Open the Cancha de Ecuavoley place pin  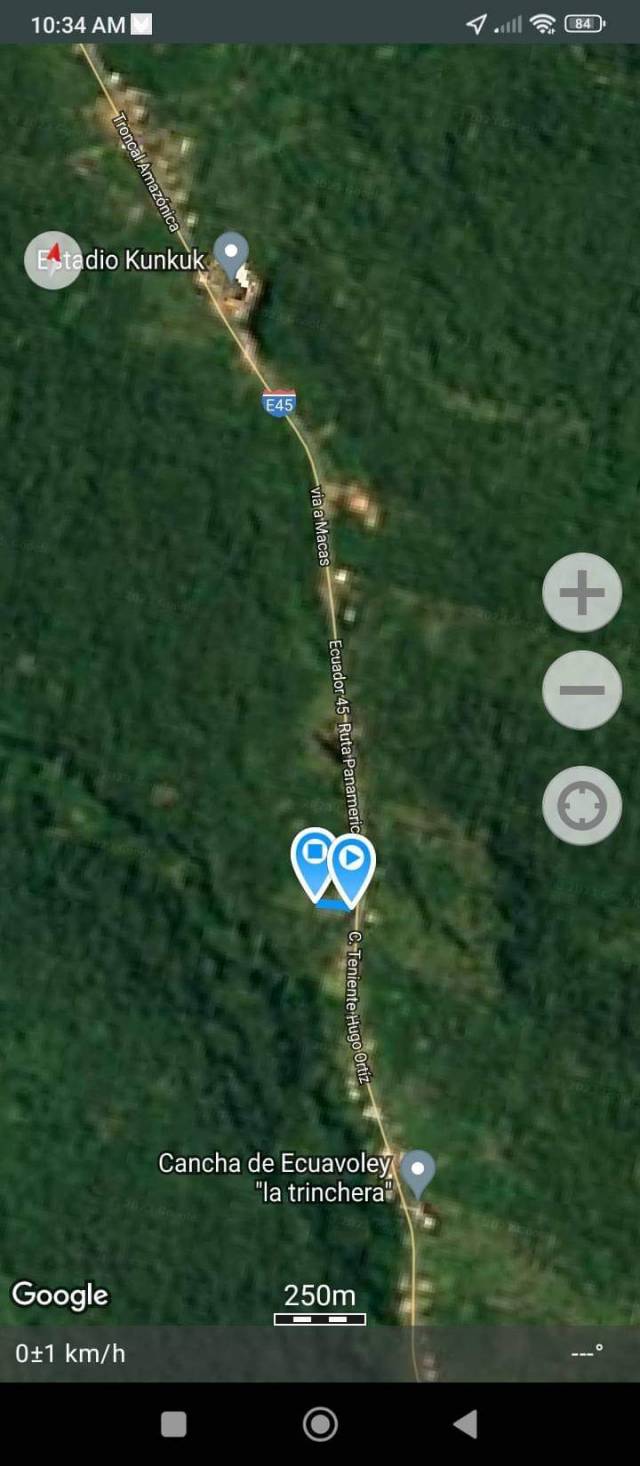point(418,1174)
